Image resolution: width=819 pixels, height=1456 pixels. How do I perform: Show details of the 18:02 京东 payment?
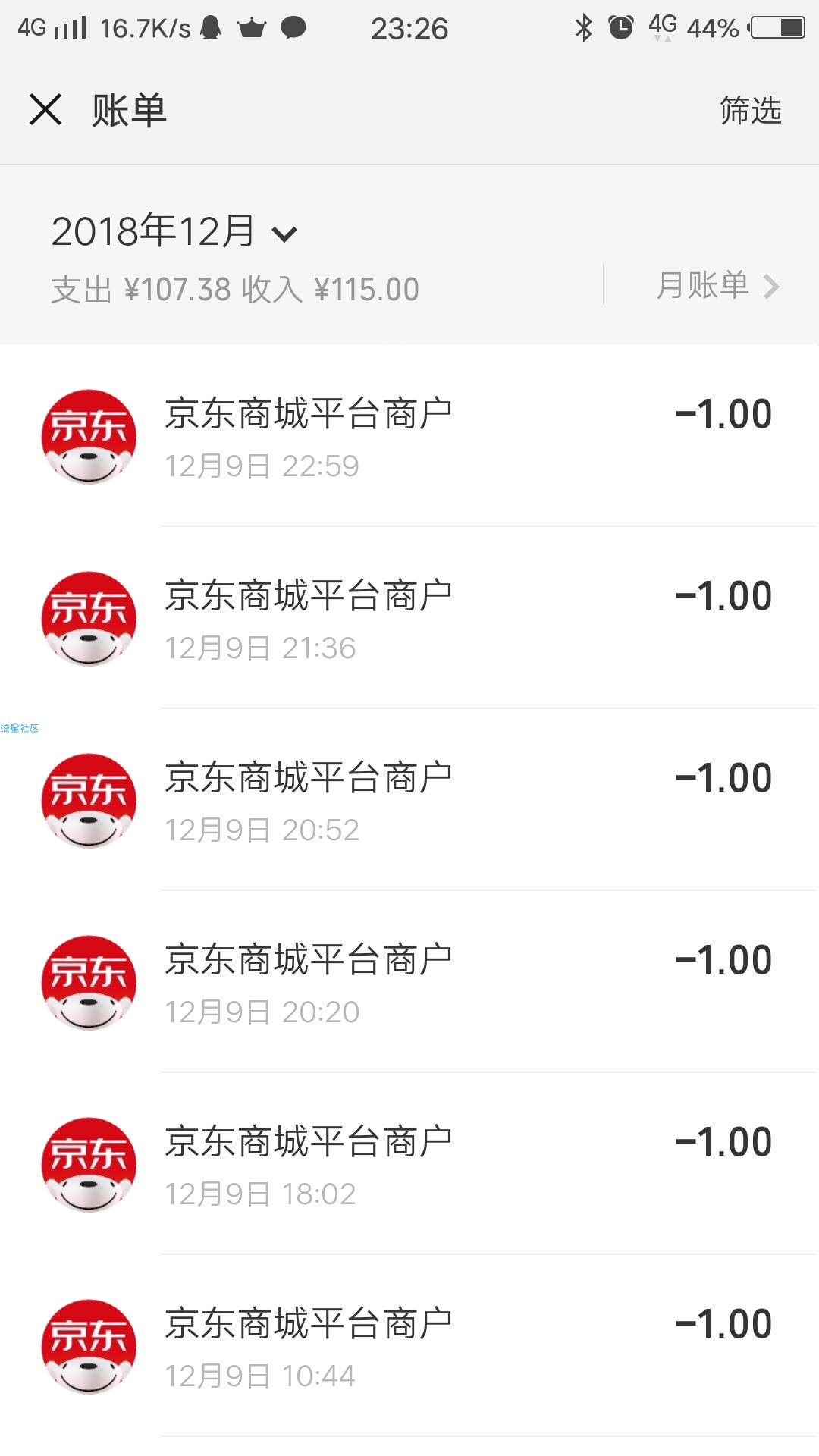pyautogui.click(x=409, y=1164)
